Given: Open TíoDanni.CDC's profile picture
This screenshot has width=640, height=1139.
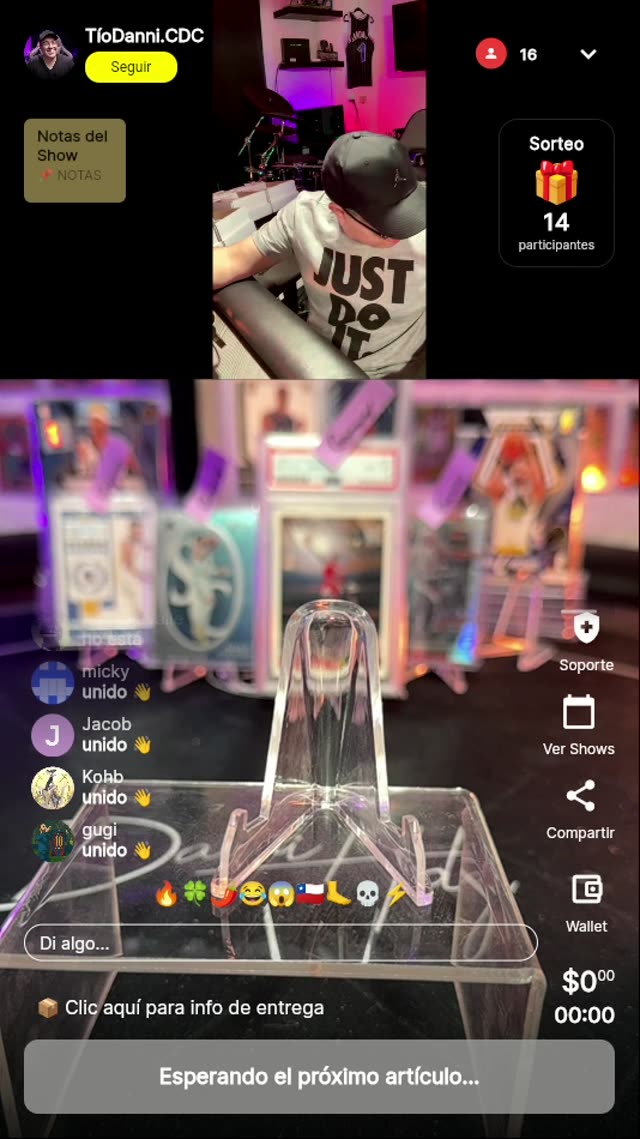Looking at the screenshot, I should coord(50,54).
